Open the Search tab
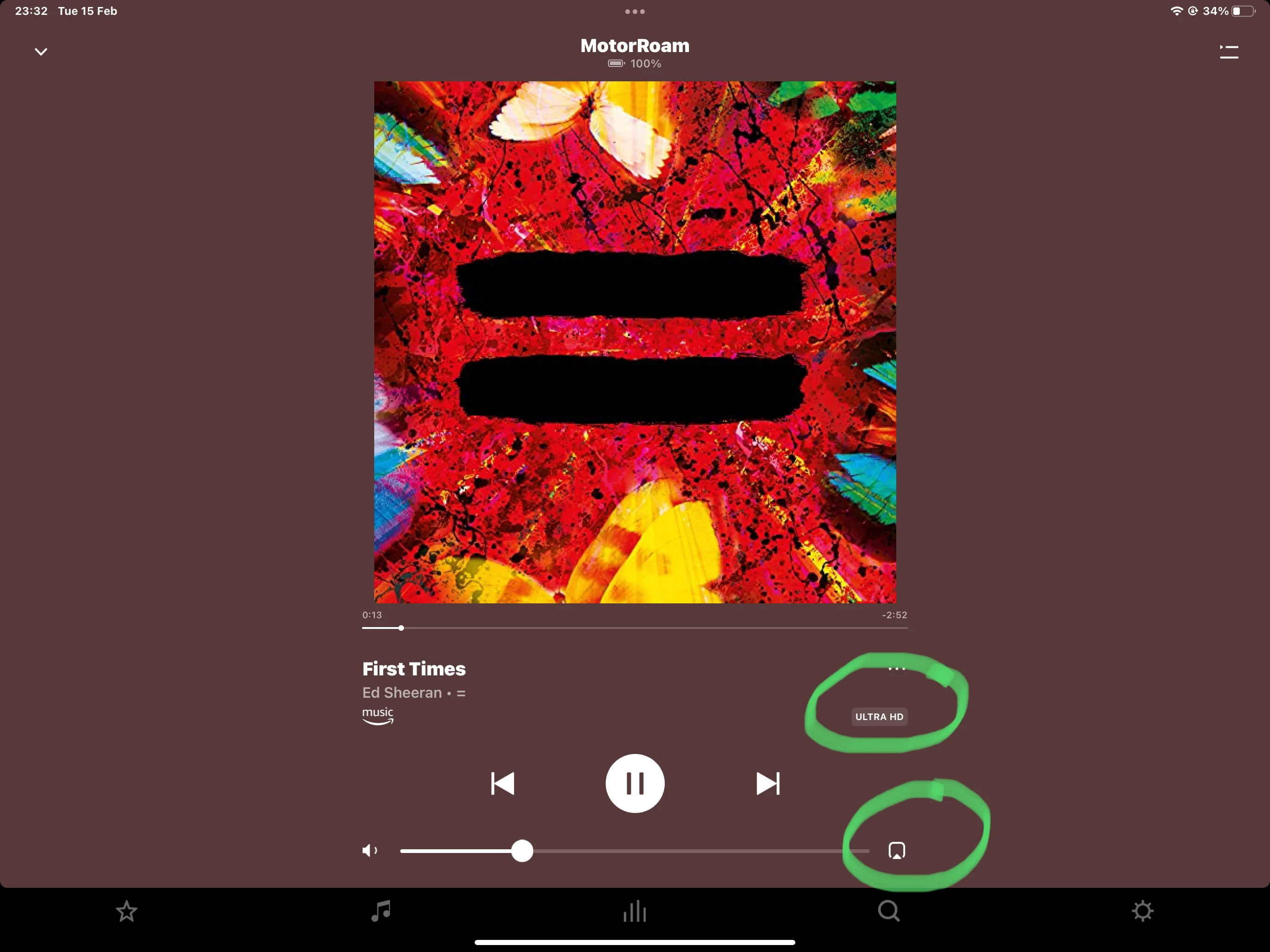This screenshot has height=952, width=1270. click(889, 911)
